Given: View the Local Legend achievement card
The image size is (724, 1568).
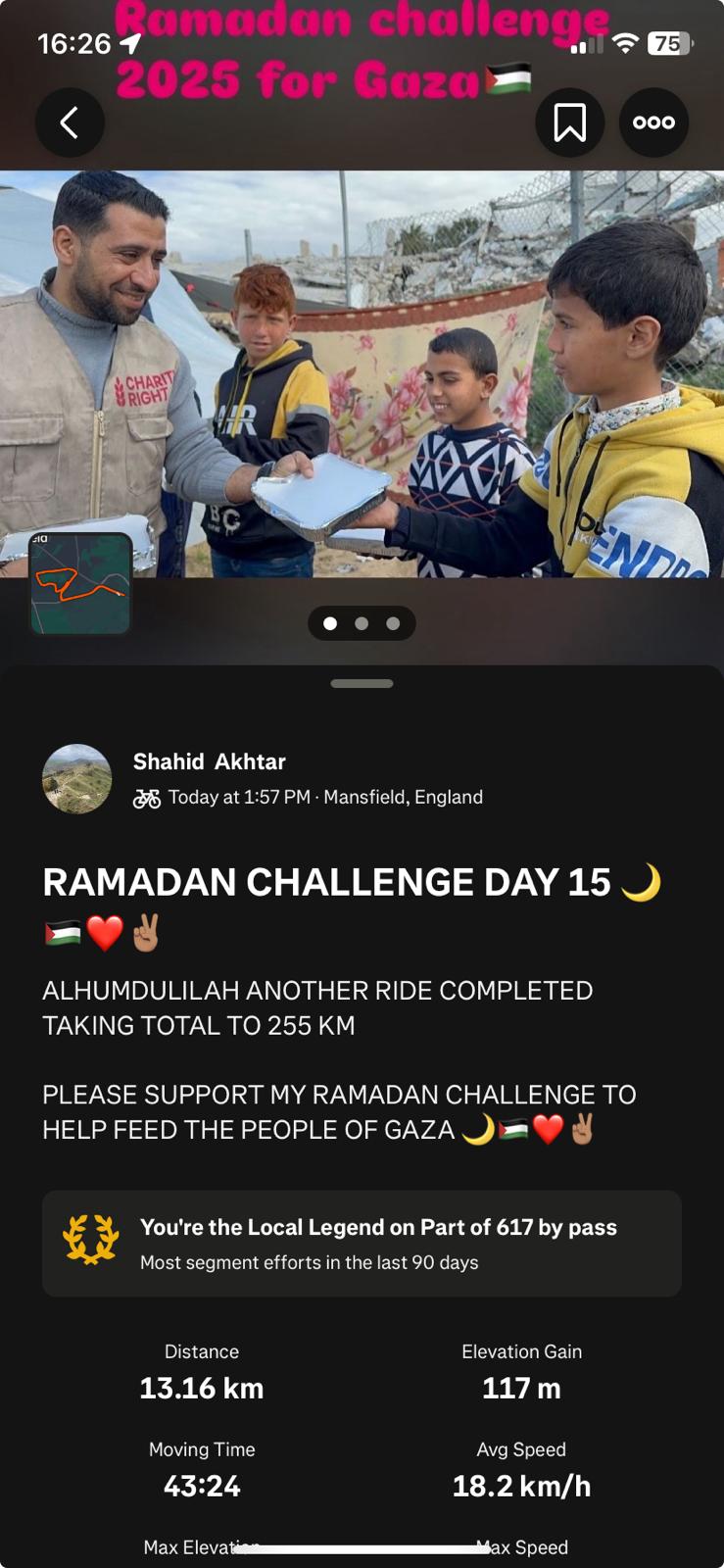Looking at the screenshot, I should 362,1244.
